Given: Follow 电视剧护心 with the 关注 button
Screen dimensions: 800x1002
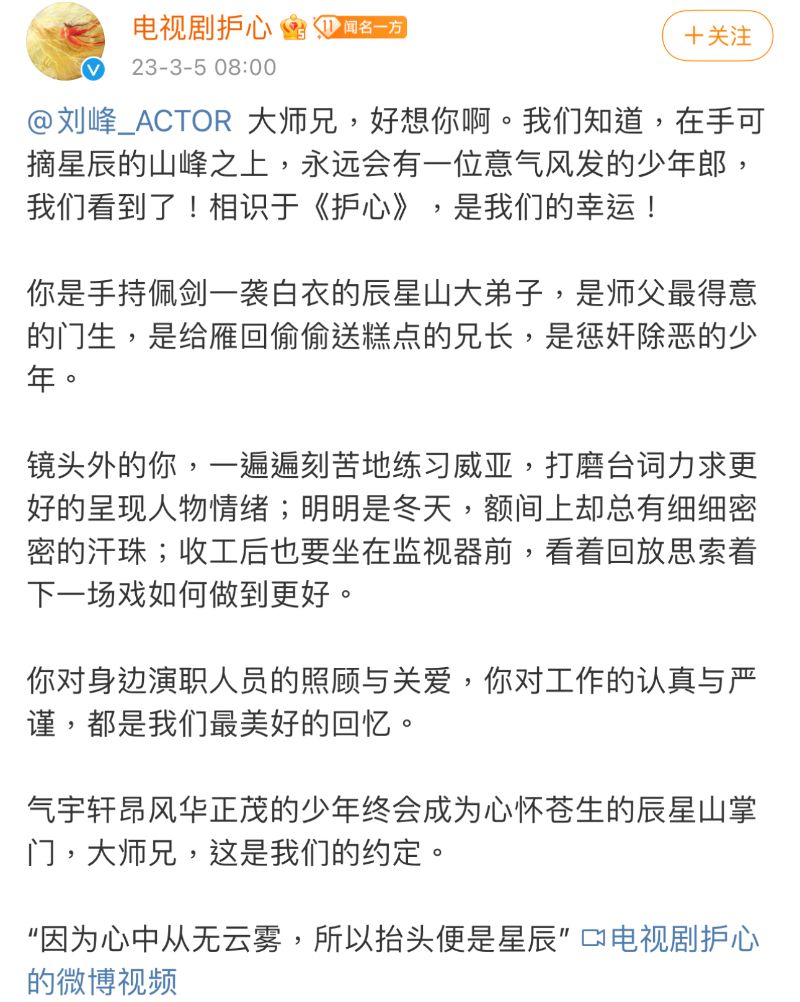Looking at the screenshot, I should point(717,36).
